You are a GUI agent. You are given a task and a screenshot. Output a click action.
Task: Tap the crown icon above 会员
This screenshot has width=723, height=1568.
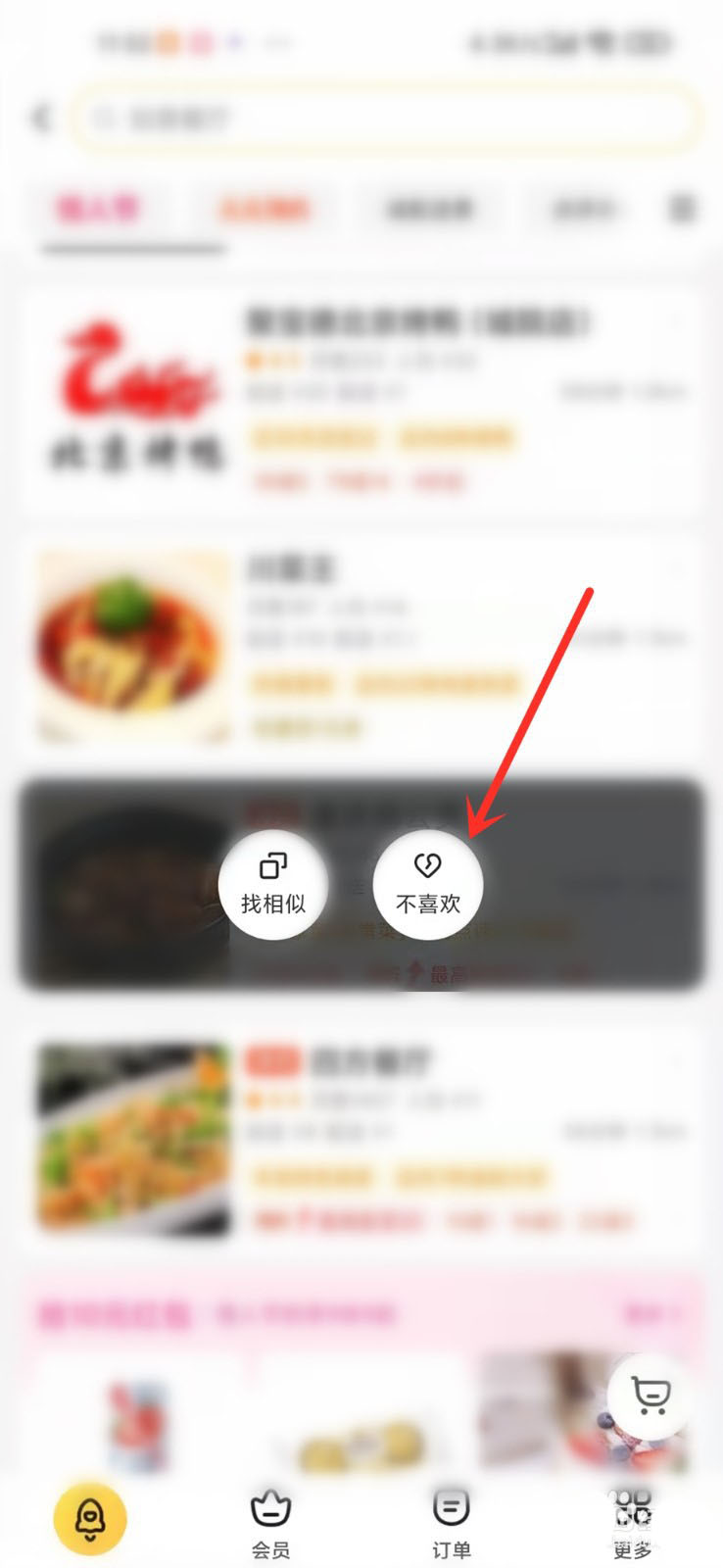coord(269,1506)
